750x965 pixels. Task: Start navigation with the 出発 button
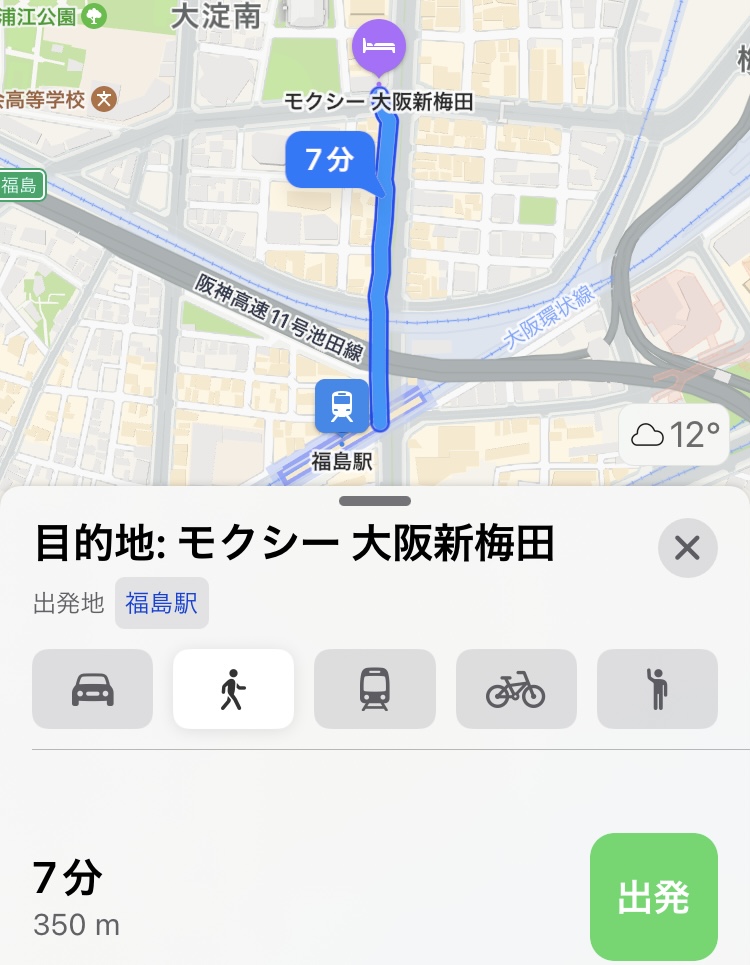653,897
